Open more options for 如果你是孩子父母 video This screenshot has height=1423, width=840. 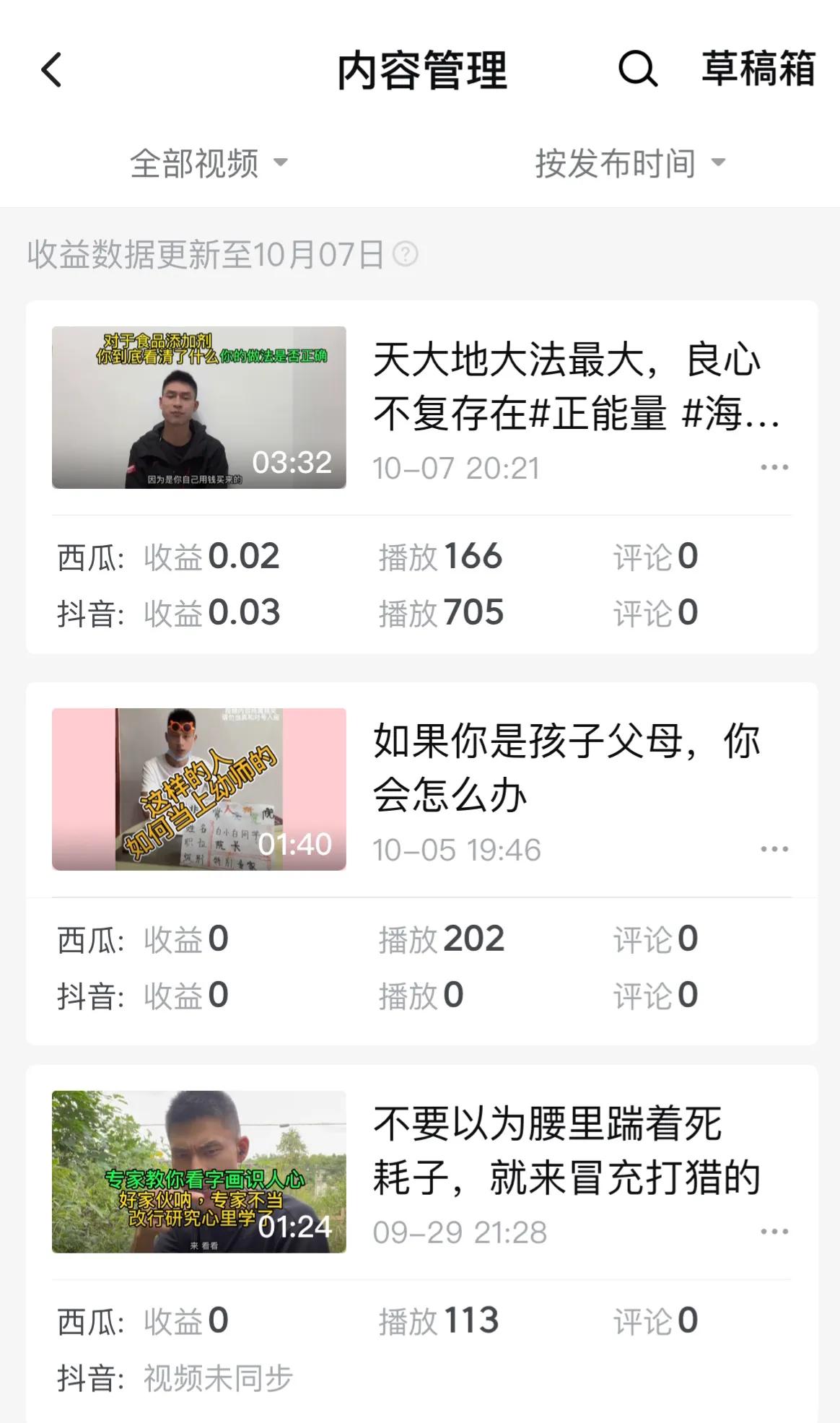[775, 850]
